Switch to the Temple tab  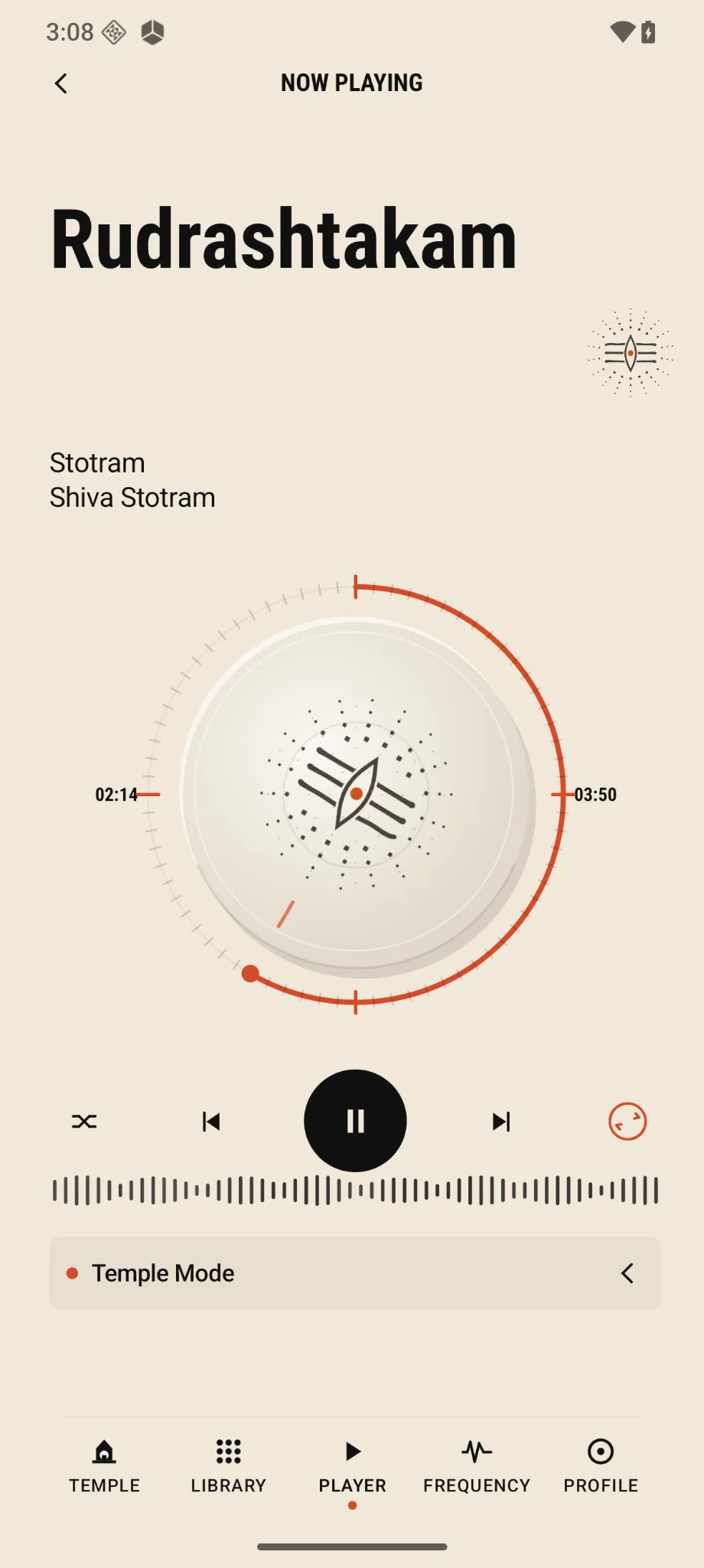click(x=104, y=1467)
